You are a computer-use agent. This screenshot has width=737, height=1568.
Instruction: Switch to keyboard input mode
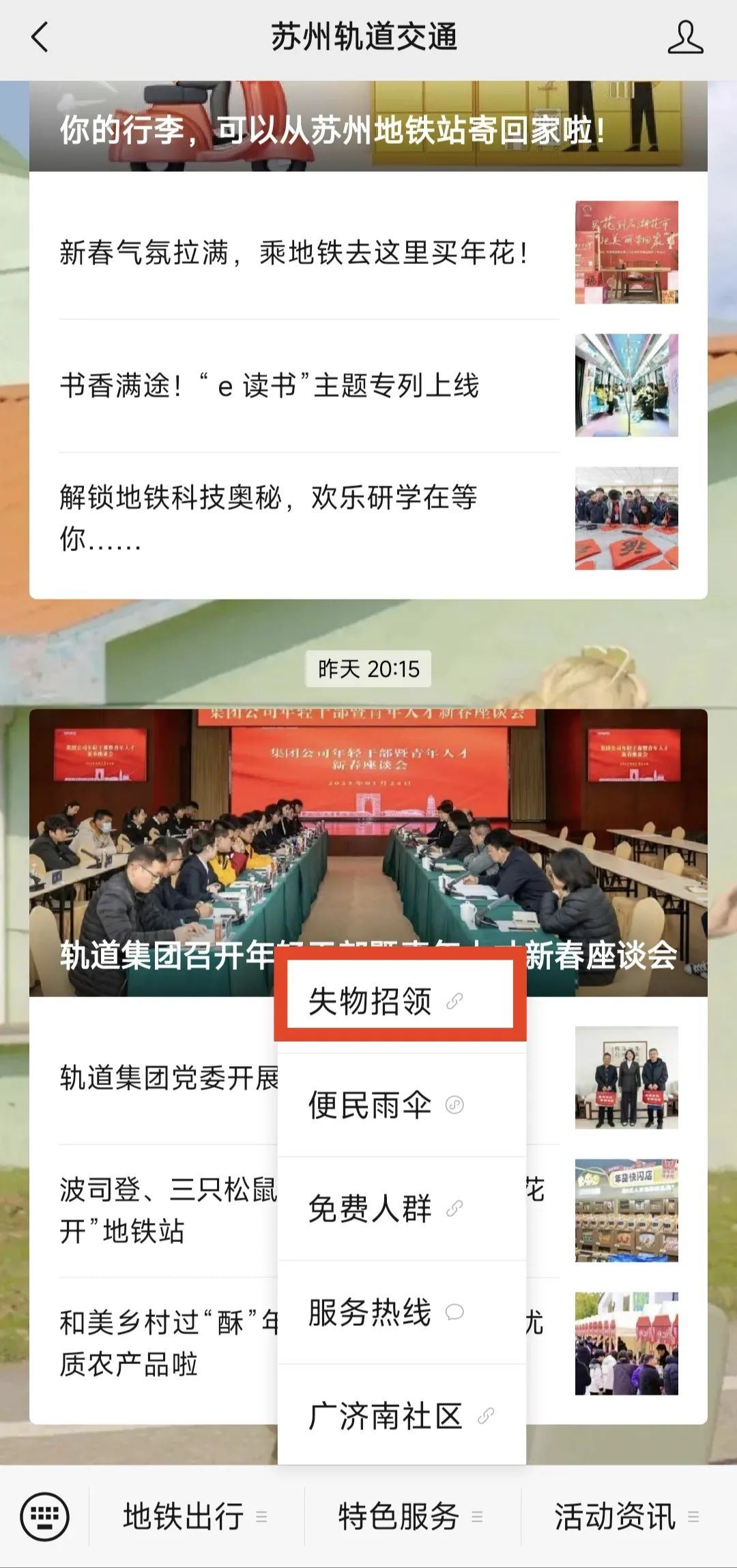pyautogui.click(x=45, y=1517)
